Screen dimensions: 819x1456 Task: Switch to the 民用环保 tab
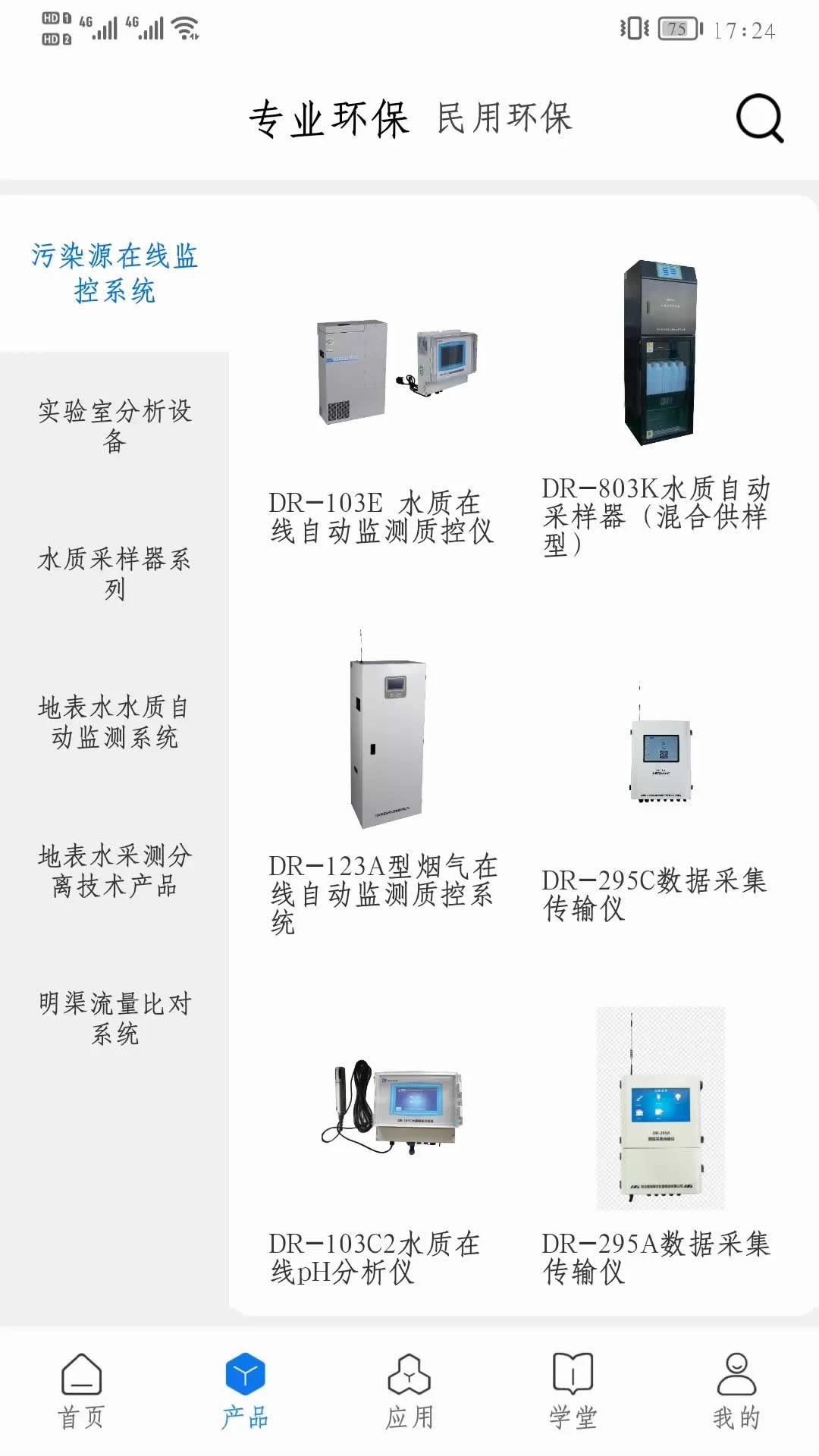click(x=504, y=118)
